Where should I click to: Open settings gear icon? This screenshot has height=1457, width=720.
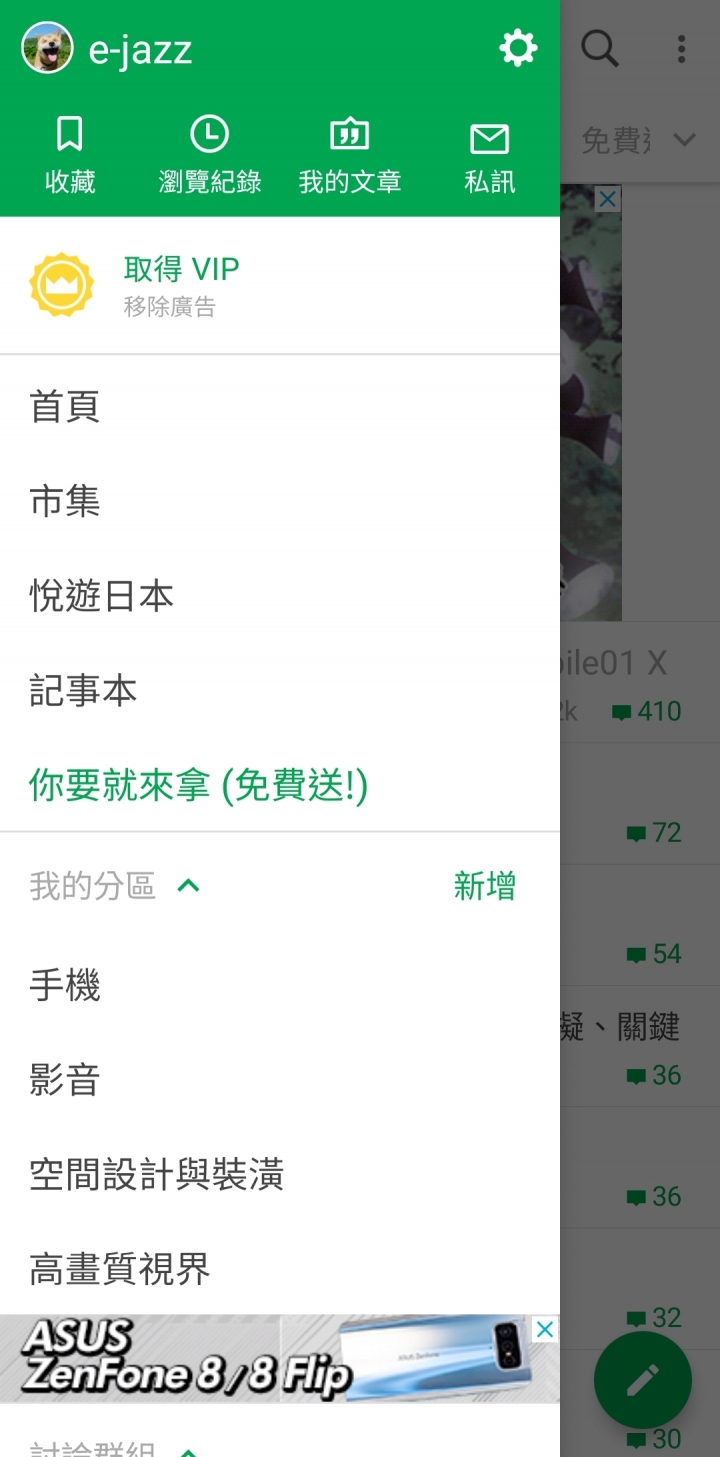pyautogui.click(x=518, y=48)
